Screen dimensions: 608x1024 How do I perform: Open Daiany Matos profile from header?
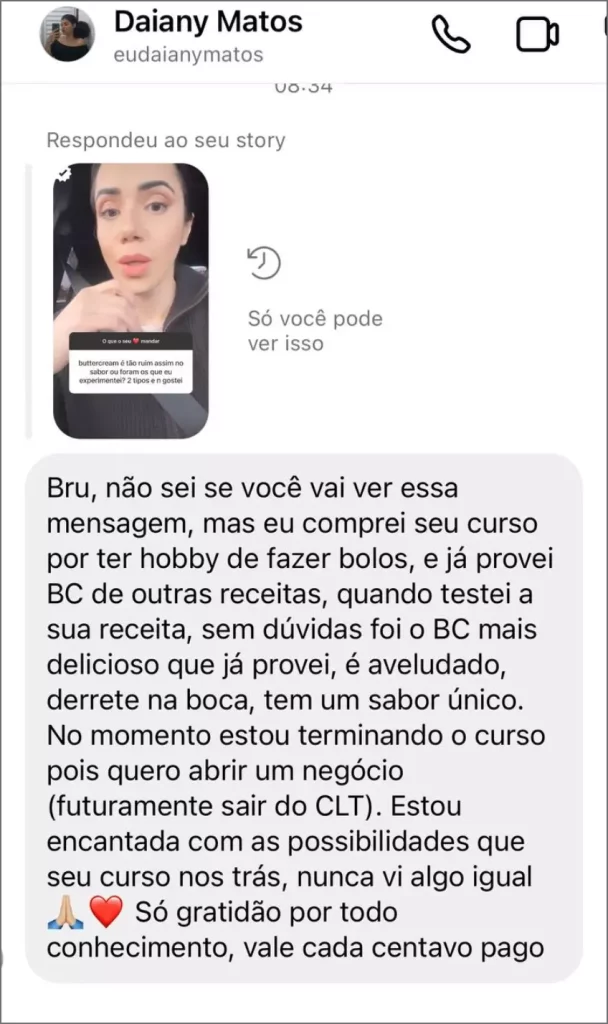(208, 34)
